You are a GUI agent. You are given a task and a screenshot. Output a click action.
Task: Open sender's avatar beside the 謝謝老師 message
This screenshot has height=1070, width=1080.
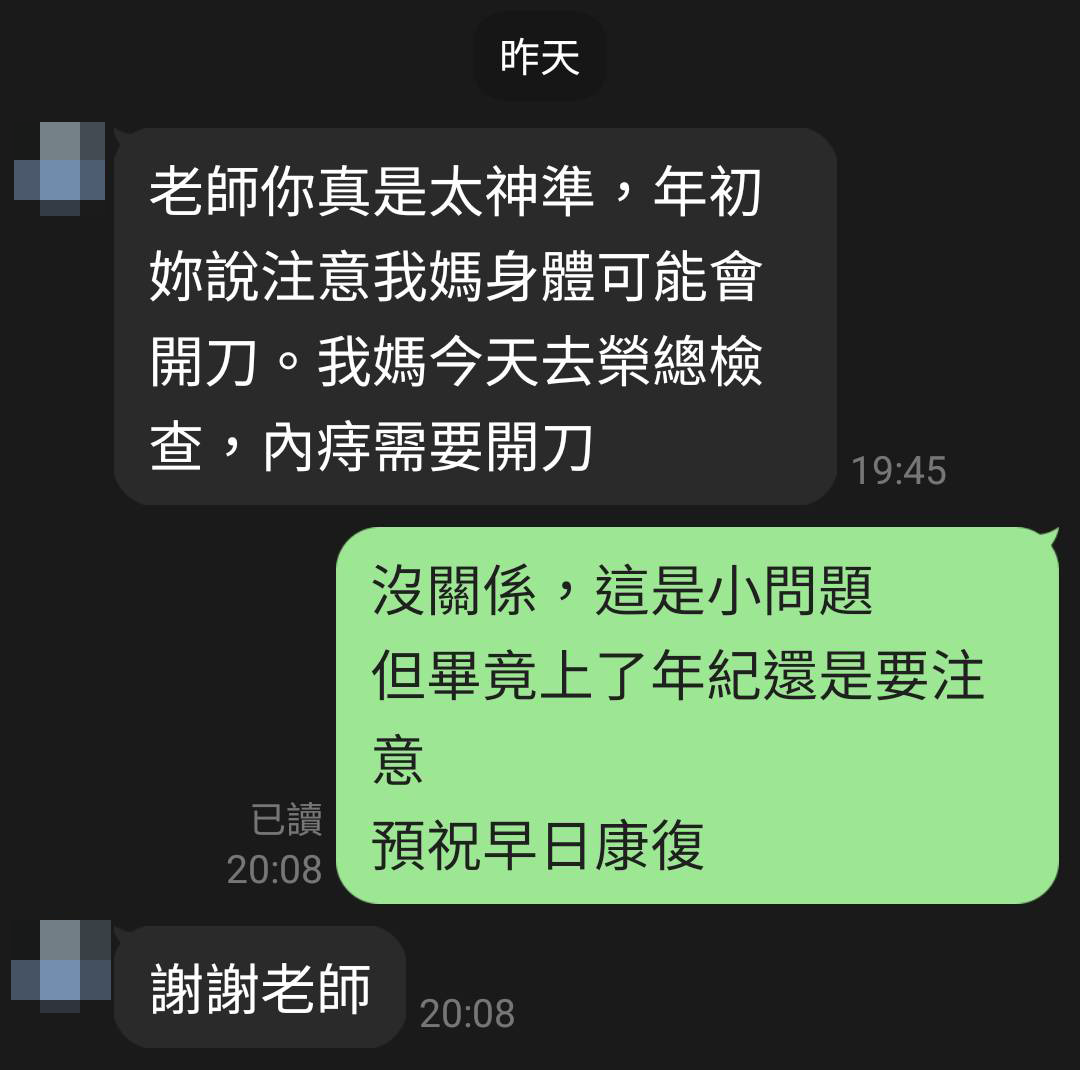(59, 965)
